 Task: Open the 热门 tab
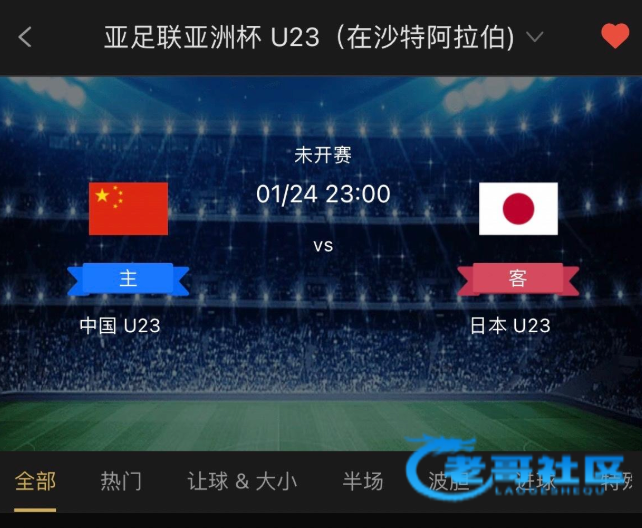pyautogui.click(x=121, y=481)
